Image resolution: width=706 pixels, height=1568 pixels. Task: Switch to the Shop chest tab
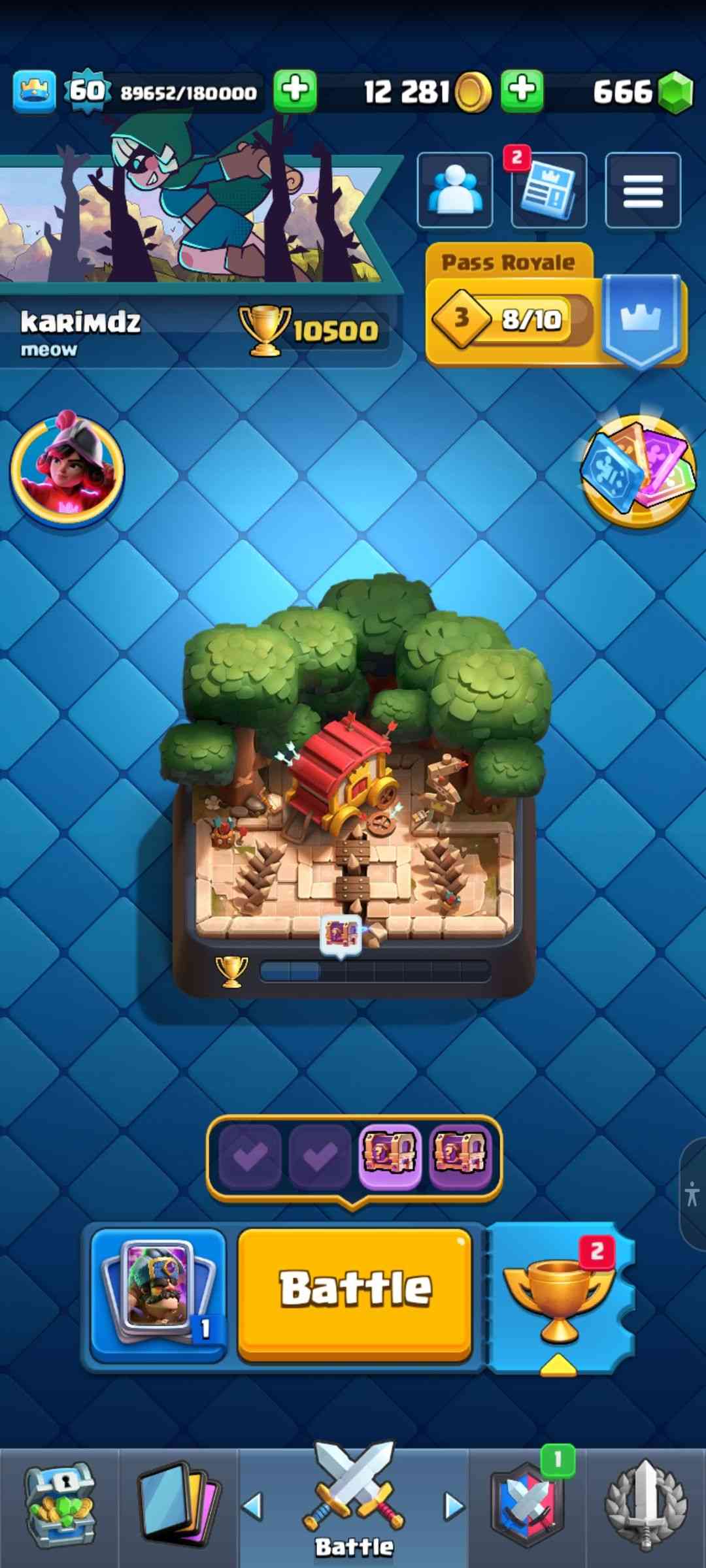pos(60,1506)
